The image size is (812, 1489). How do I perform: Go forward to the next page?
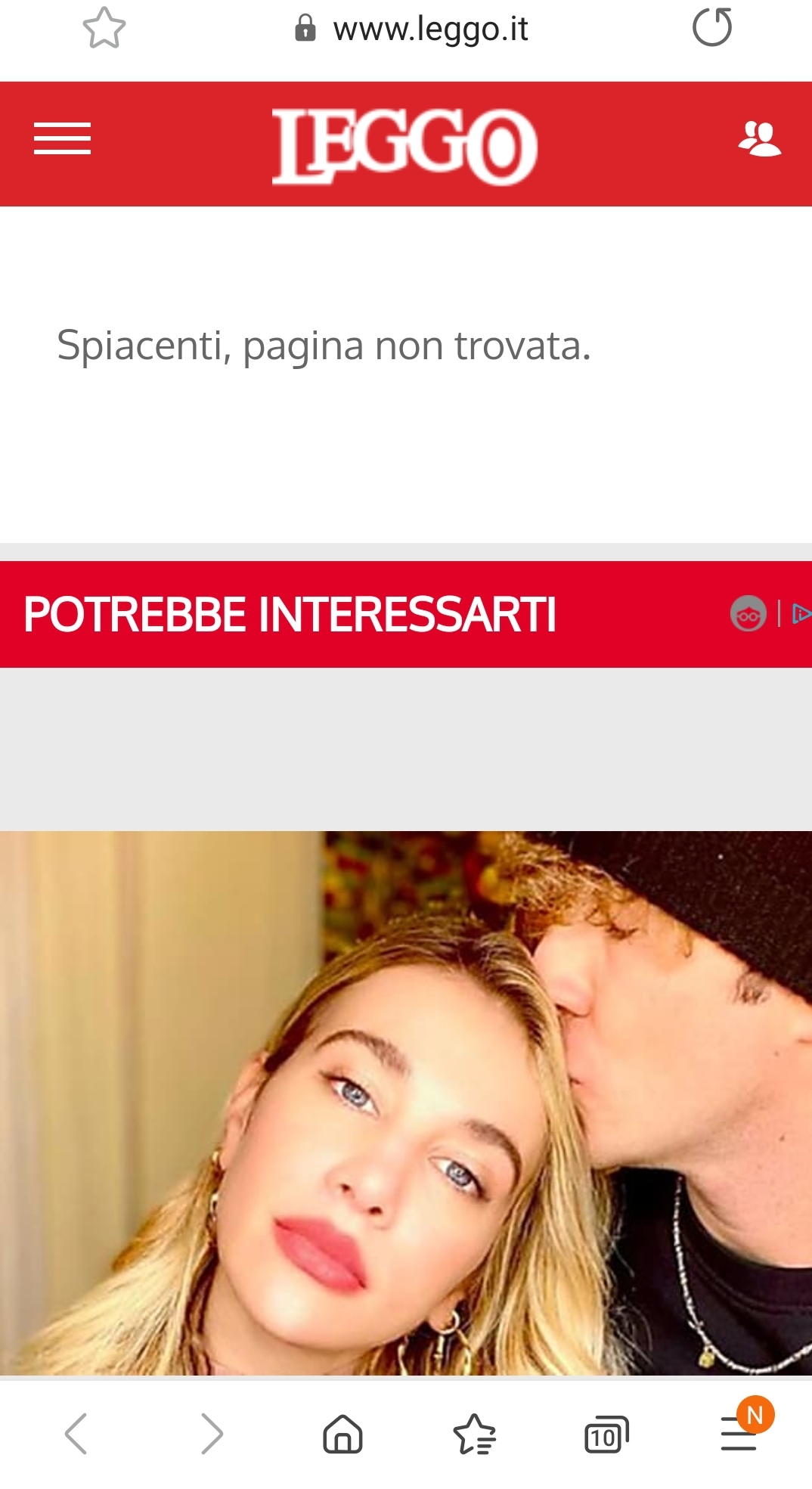click(212, 1433)
